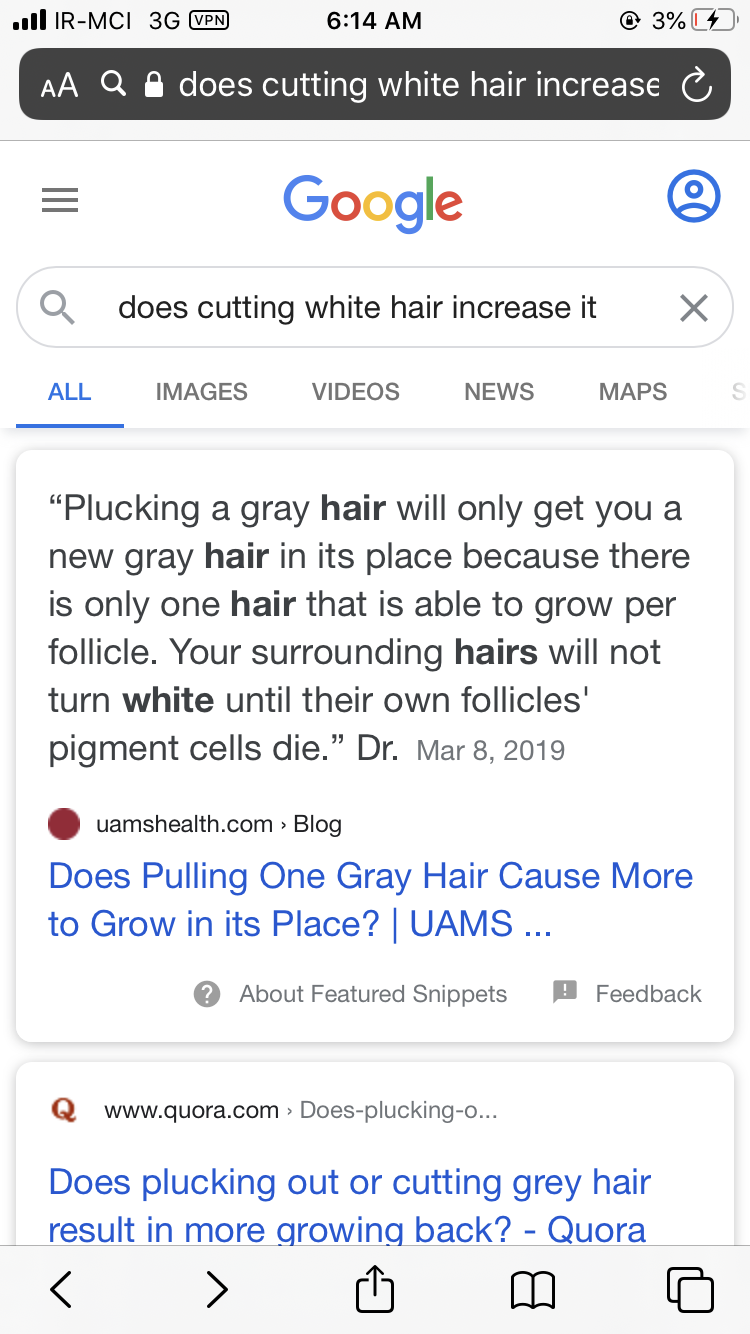Open the Quora result about plucking grey hair
750x1334 pixels.
pyautogui.click(x=349, y=1205)
